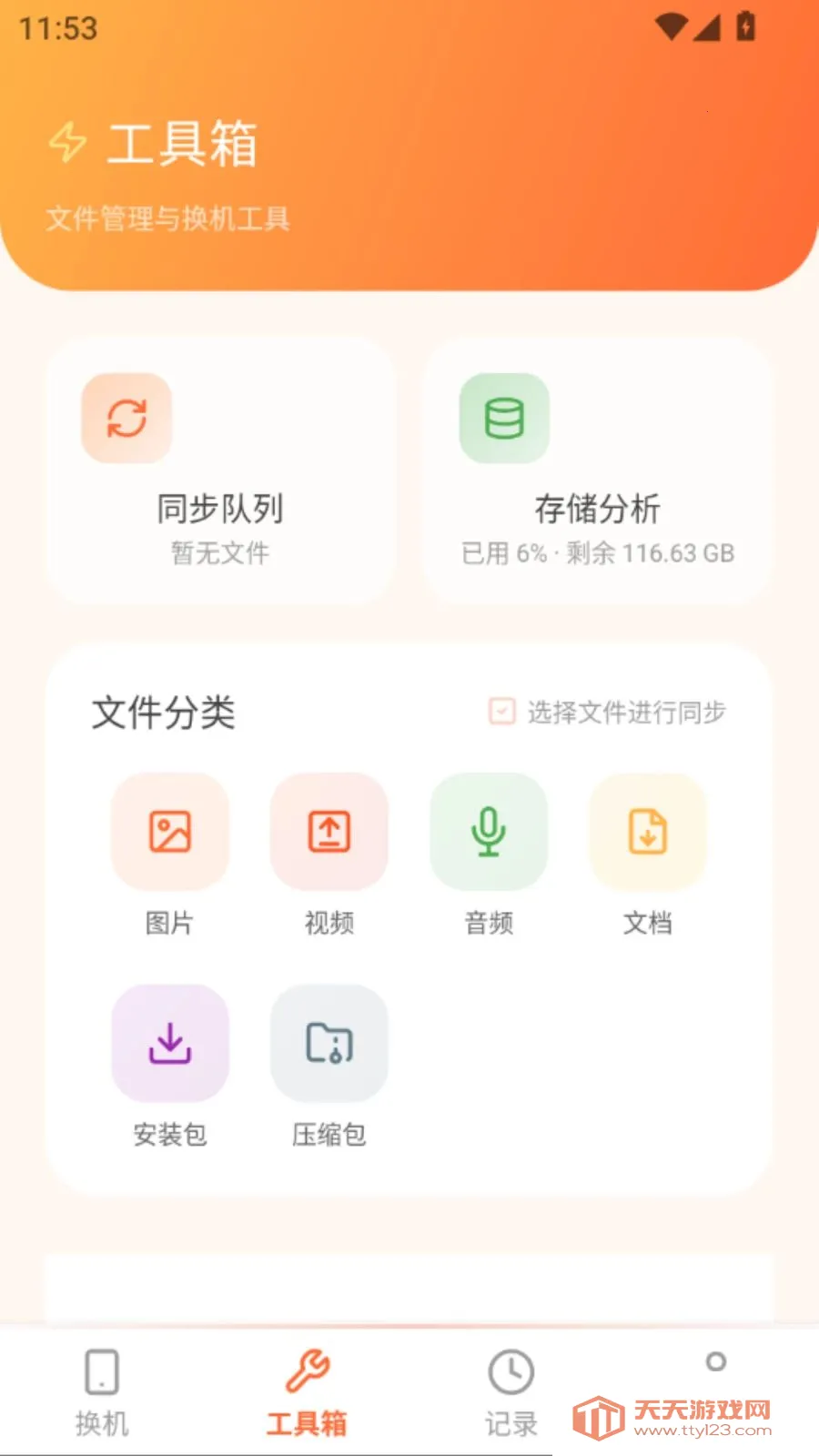
Task: Open the 安装包 install packages category
Action: click(170, 1067)
